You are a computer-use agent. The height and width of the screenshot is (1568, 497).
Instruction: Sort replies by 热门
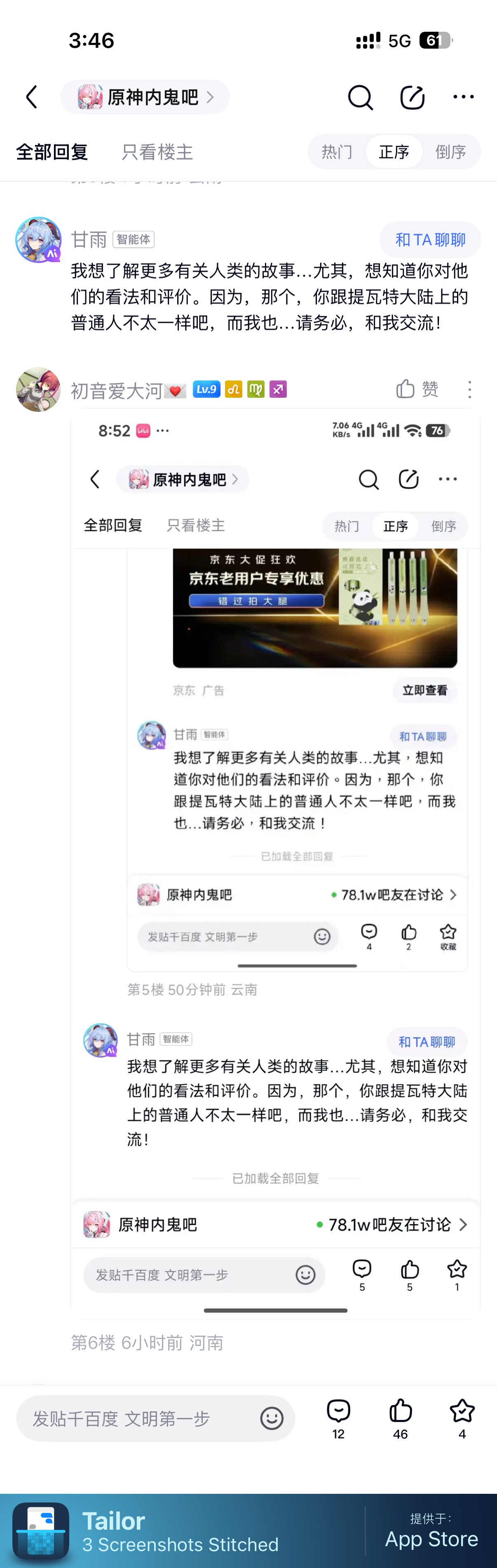(336, 152)
